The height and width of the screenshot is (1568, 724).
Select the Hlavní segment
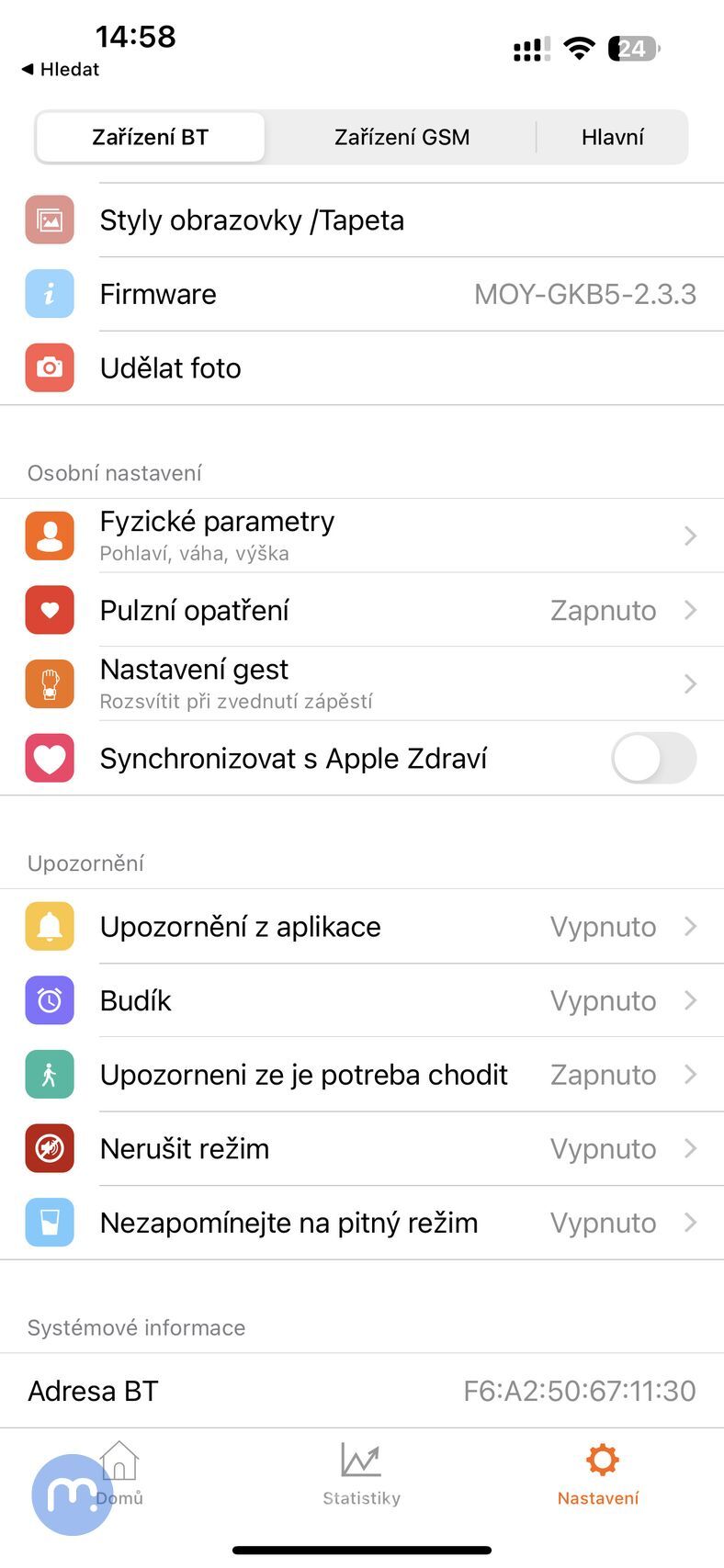(612, 138)
